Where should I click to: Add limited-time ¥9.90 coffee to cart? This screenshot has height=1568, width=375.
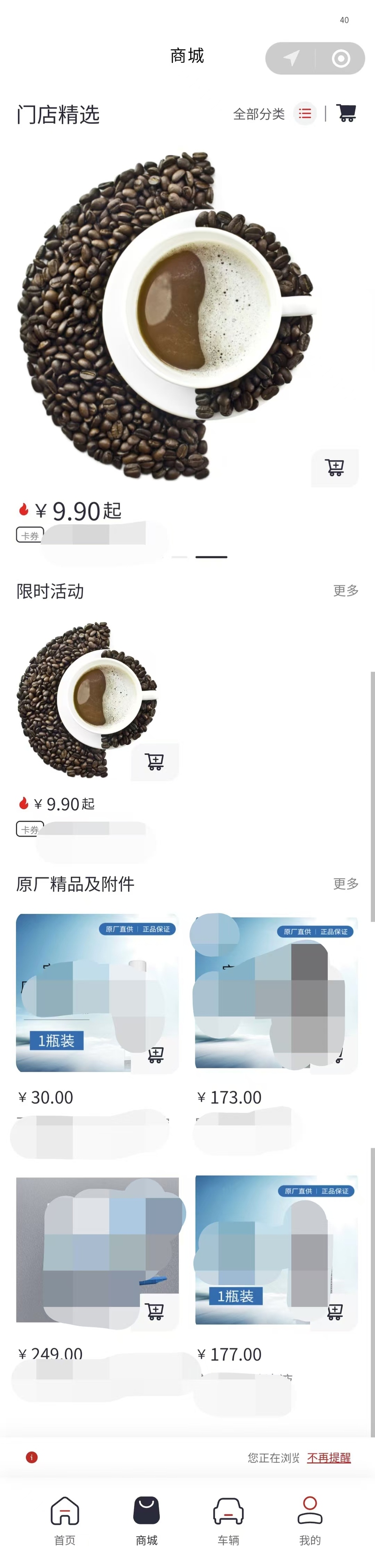(155, 761)
